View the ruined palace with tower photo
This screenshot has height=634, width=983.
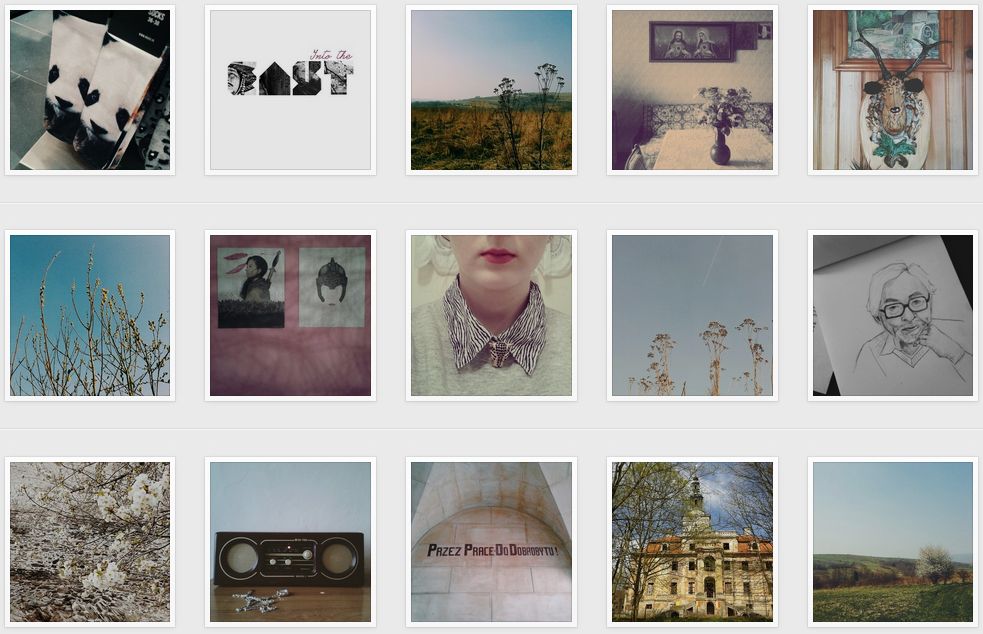pyautogui.click(x=692, y=542)
